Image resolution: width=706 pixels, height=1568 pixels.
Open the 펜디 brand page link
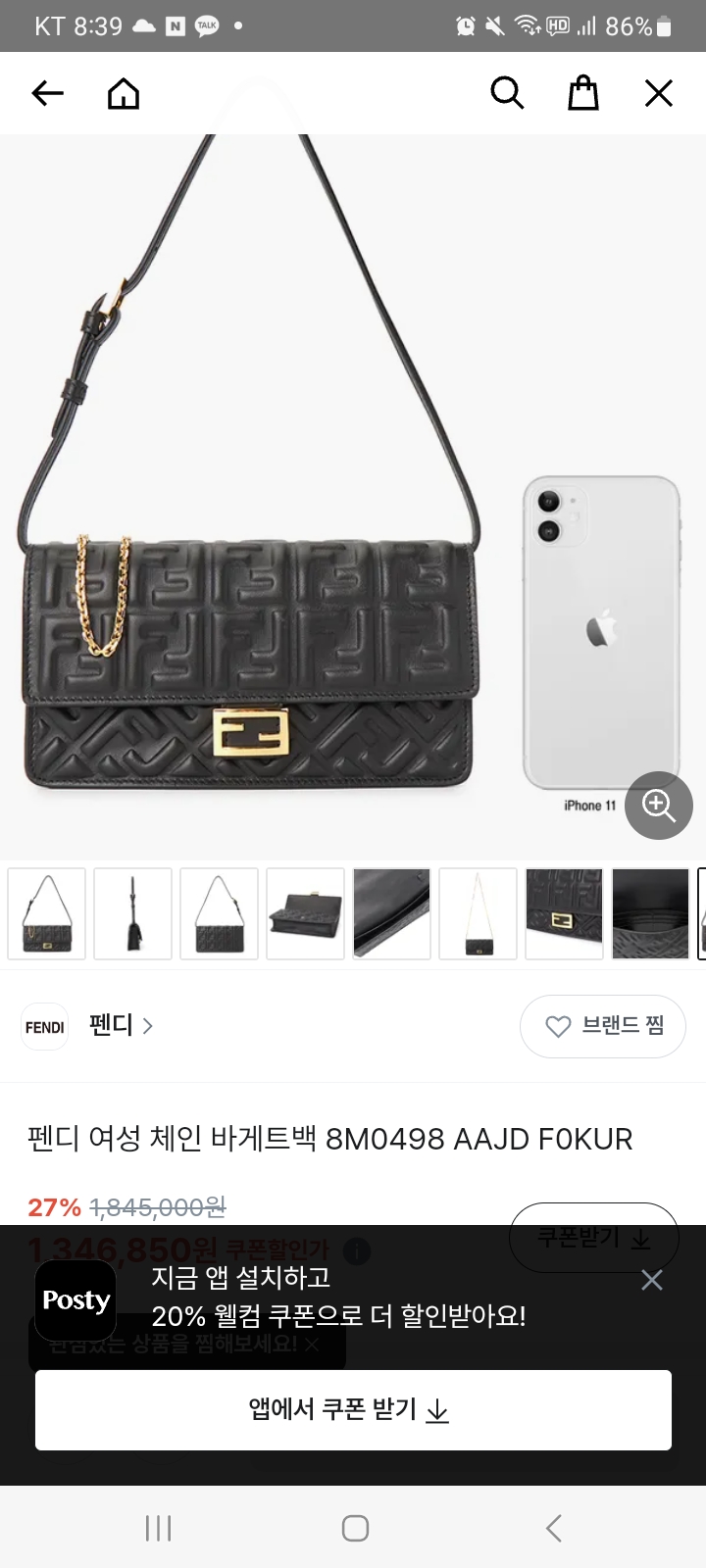(121, 1026)
